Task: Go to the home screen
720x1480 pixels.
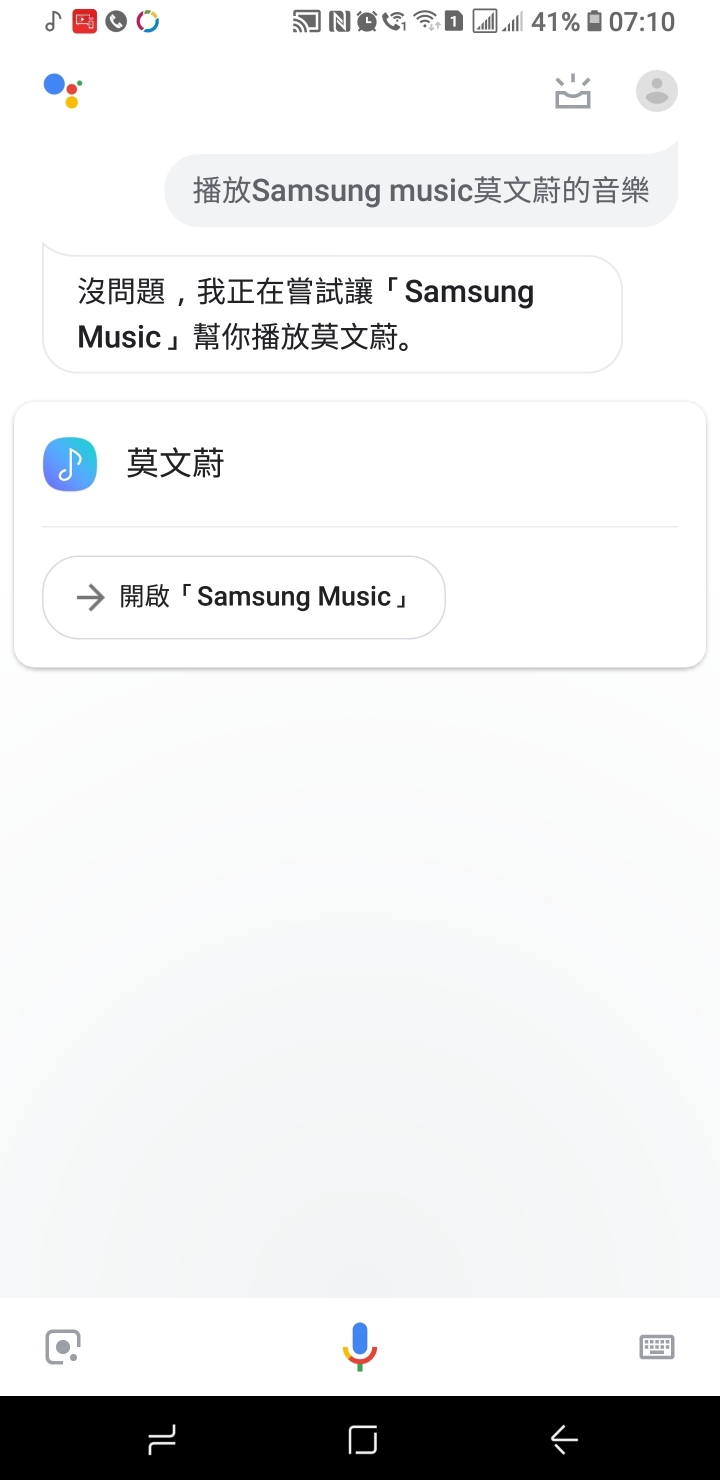Action: [362, 1439]
